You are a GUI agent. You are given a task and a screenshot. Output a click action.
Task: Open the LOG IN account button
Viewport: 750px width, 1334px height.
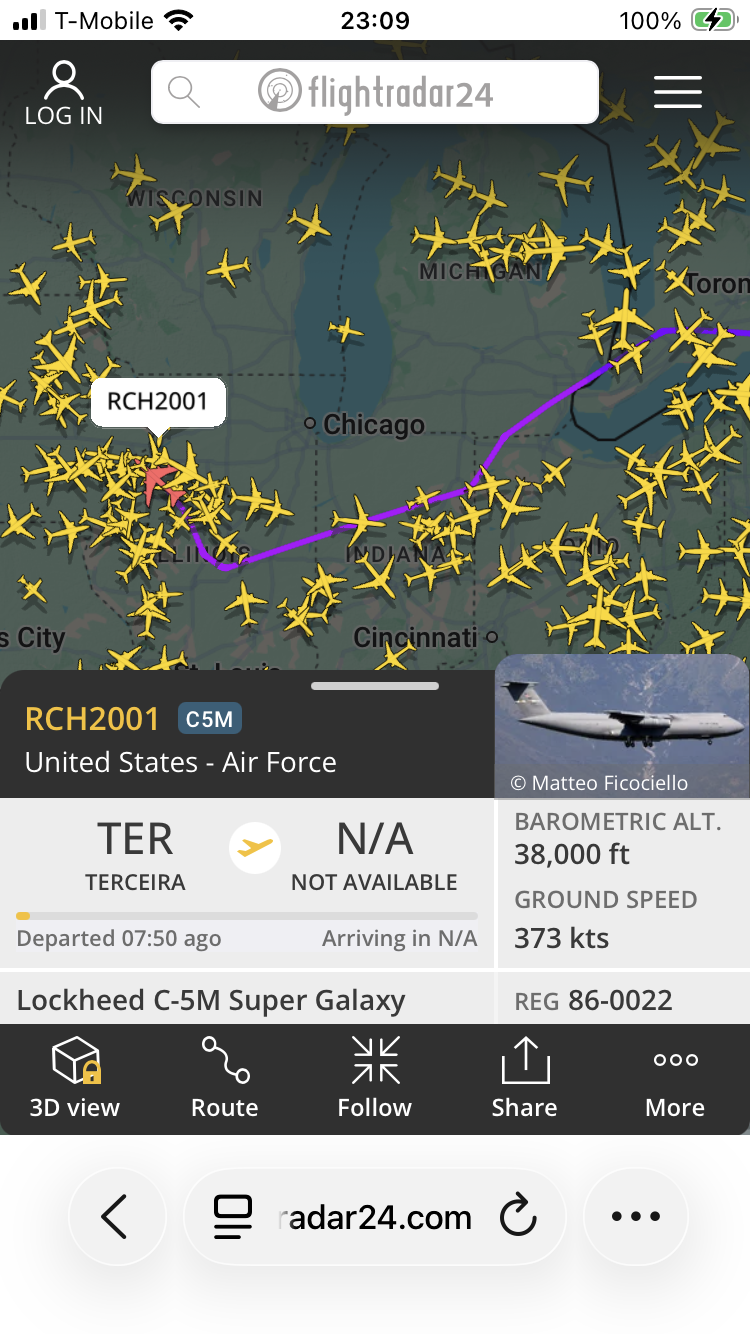[63, 93]
